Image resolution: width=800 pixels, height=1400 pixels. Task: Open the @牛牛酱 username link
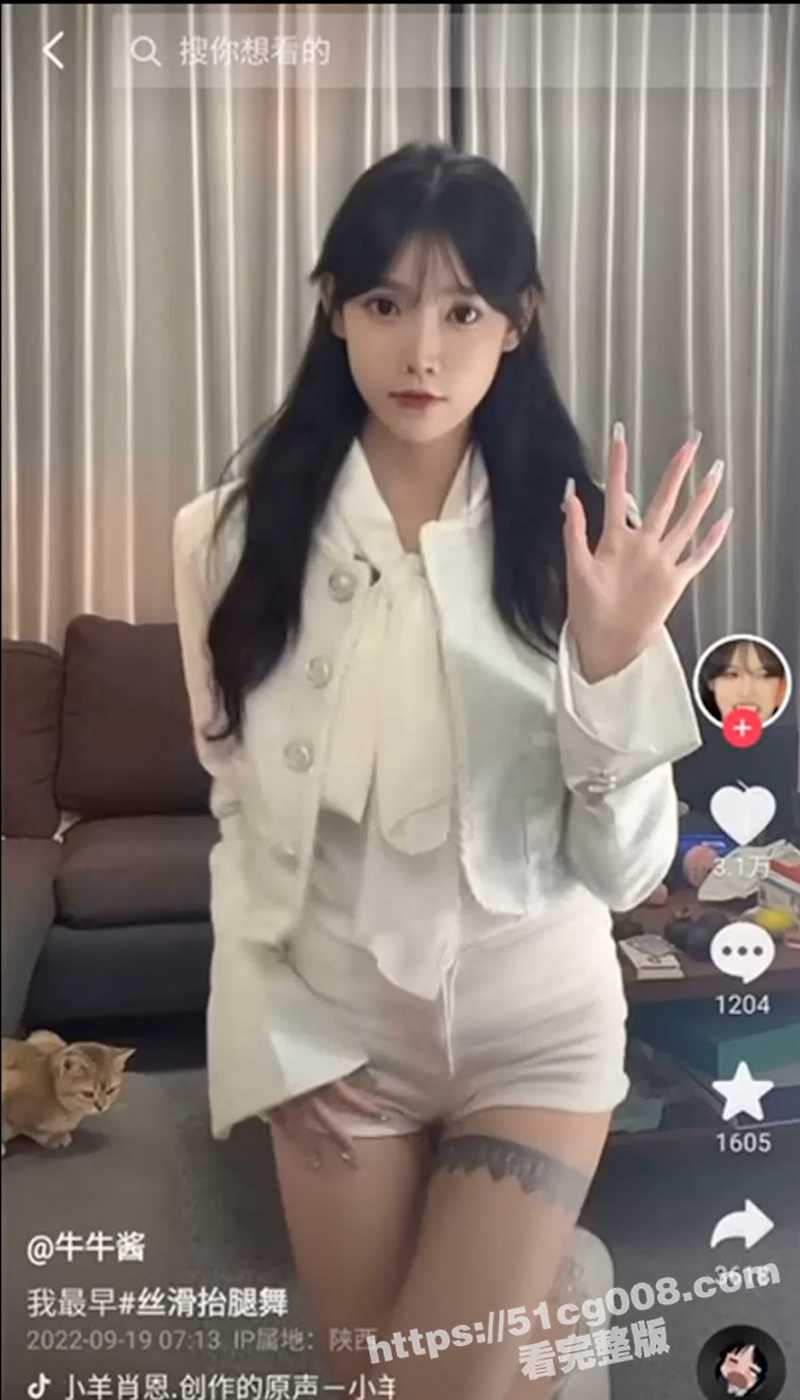pos(86,1247)
